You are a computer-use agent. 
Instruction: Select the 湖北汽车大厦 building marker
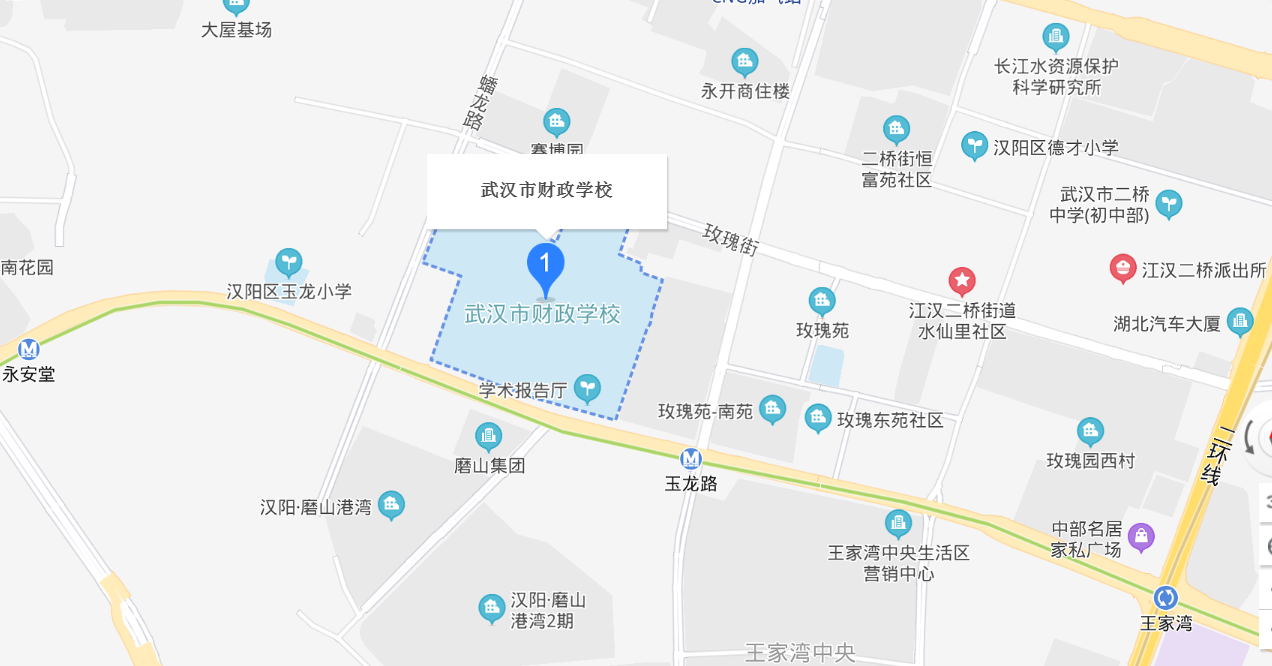(x=1240, y=322)
